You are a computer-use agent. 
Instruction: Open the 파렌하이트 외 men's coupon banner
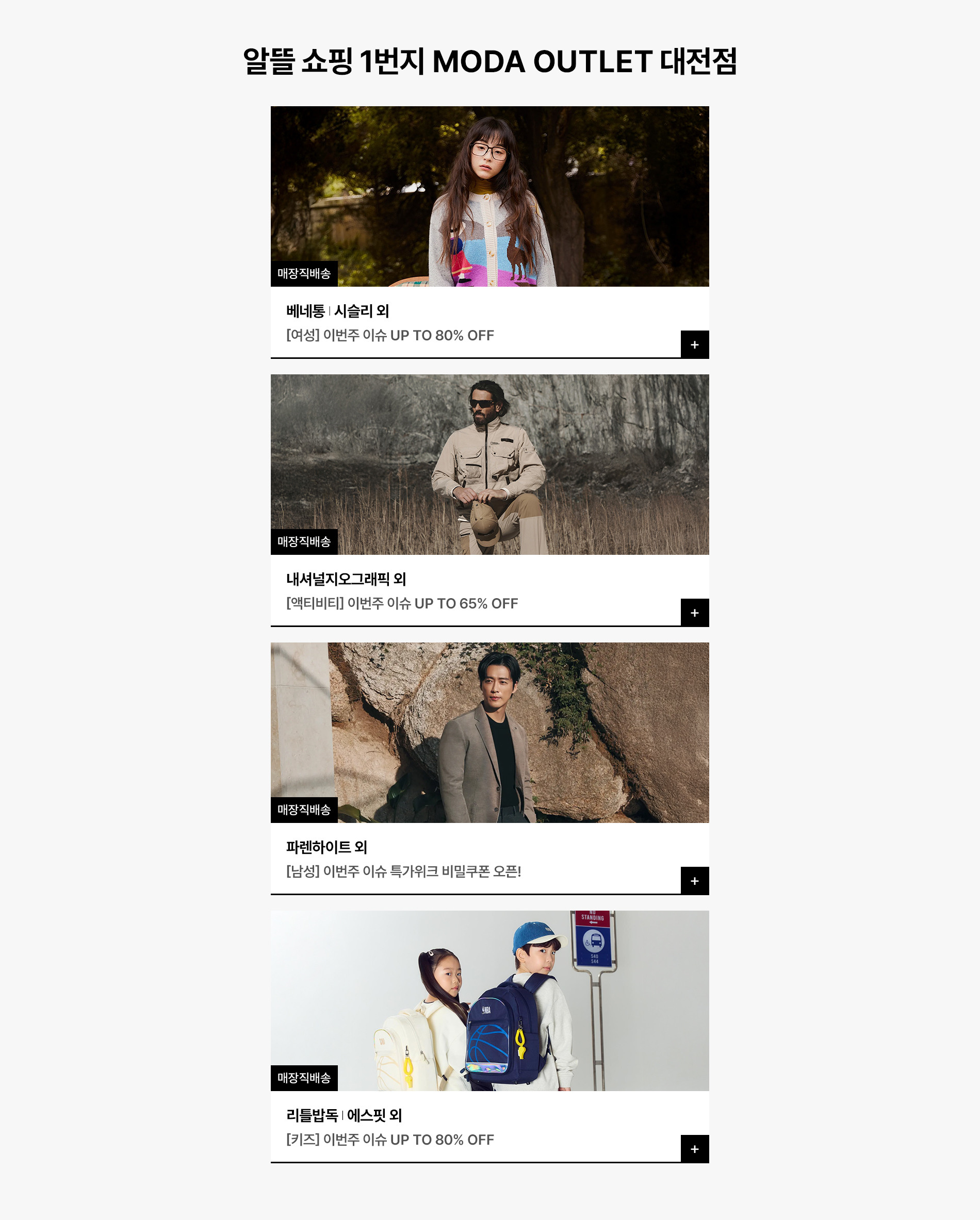[489, 732]
